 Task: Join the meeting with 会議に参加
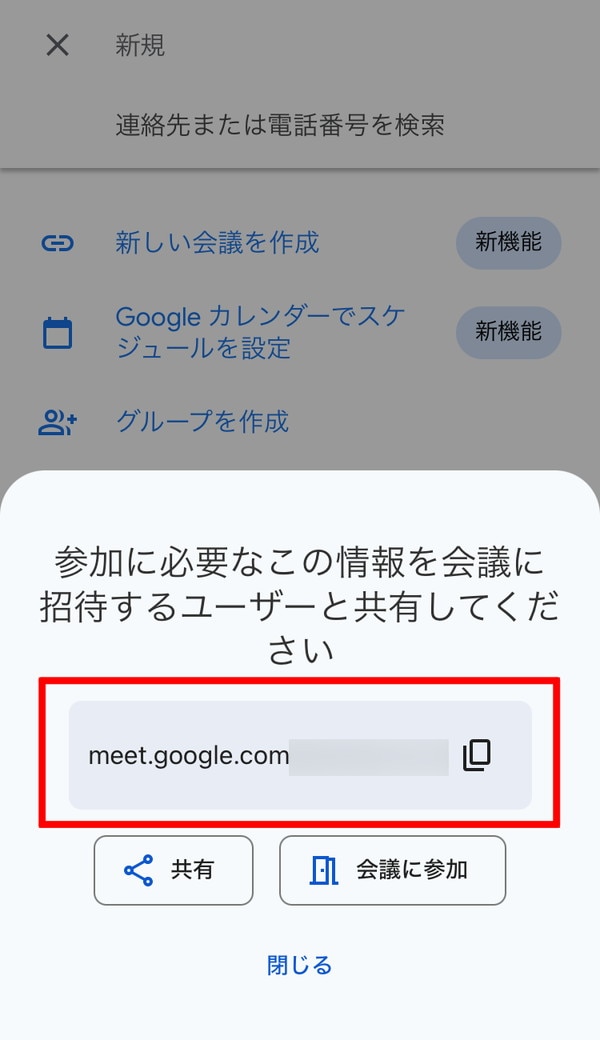(x=392, y=870)
